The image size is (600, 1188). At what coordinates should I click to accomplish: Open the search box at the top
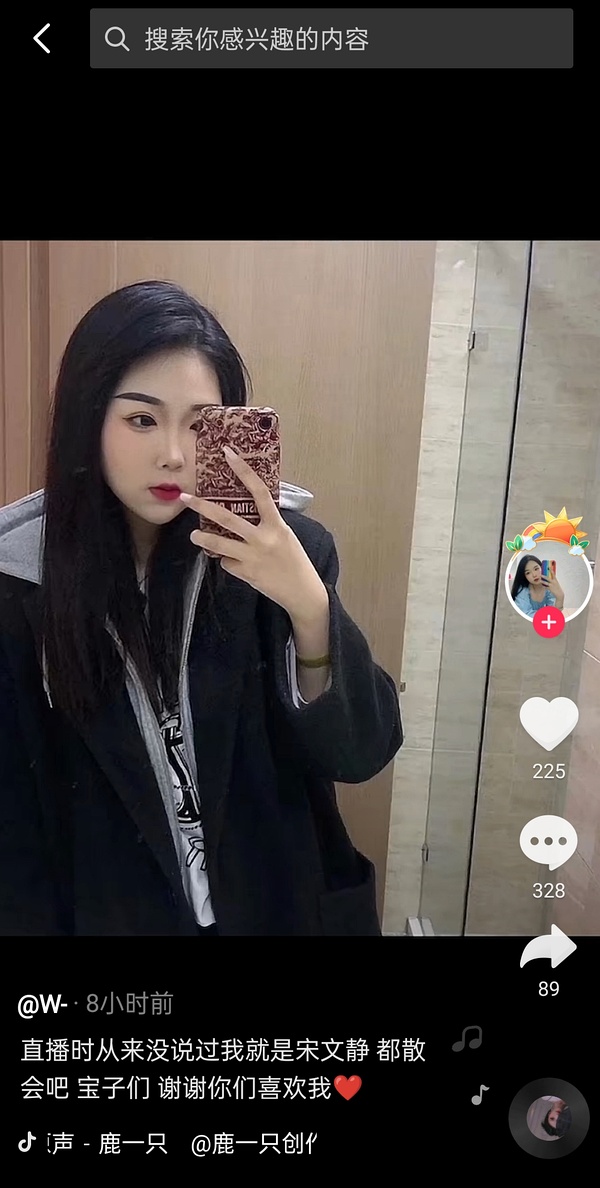click(x=331, y=39)
